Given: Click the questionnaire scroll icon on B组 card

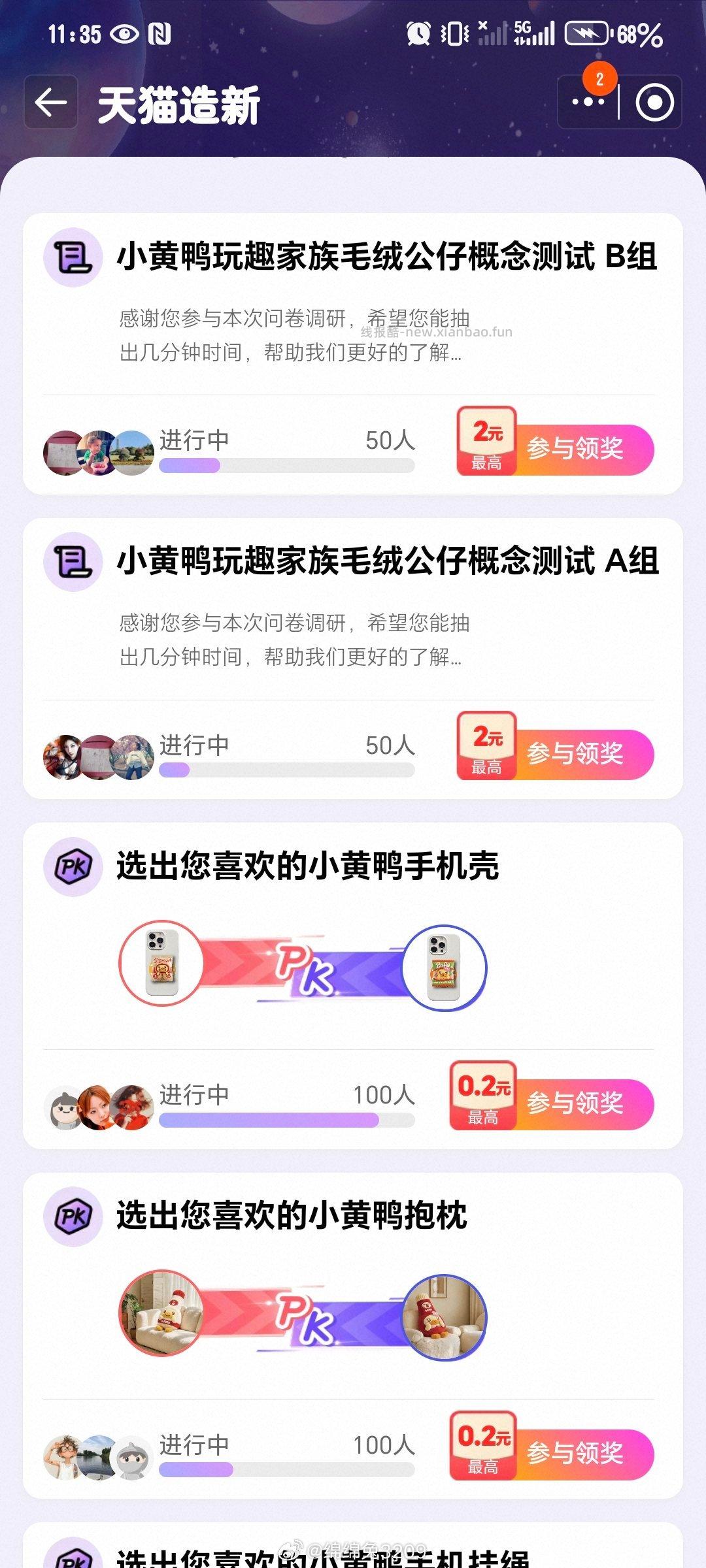Looking at the screenshot, I should click(x=73, y=257).
